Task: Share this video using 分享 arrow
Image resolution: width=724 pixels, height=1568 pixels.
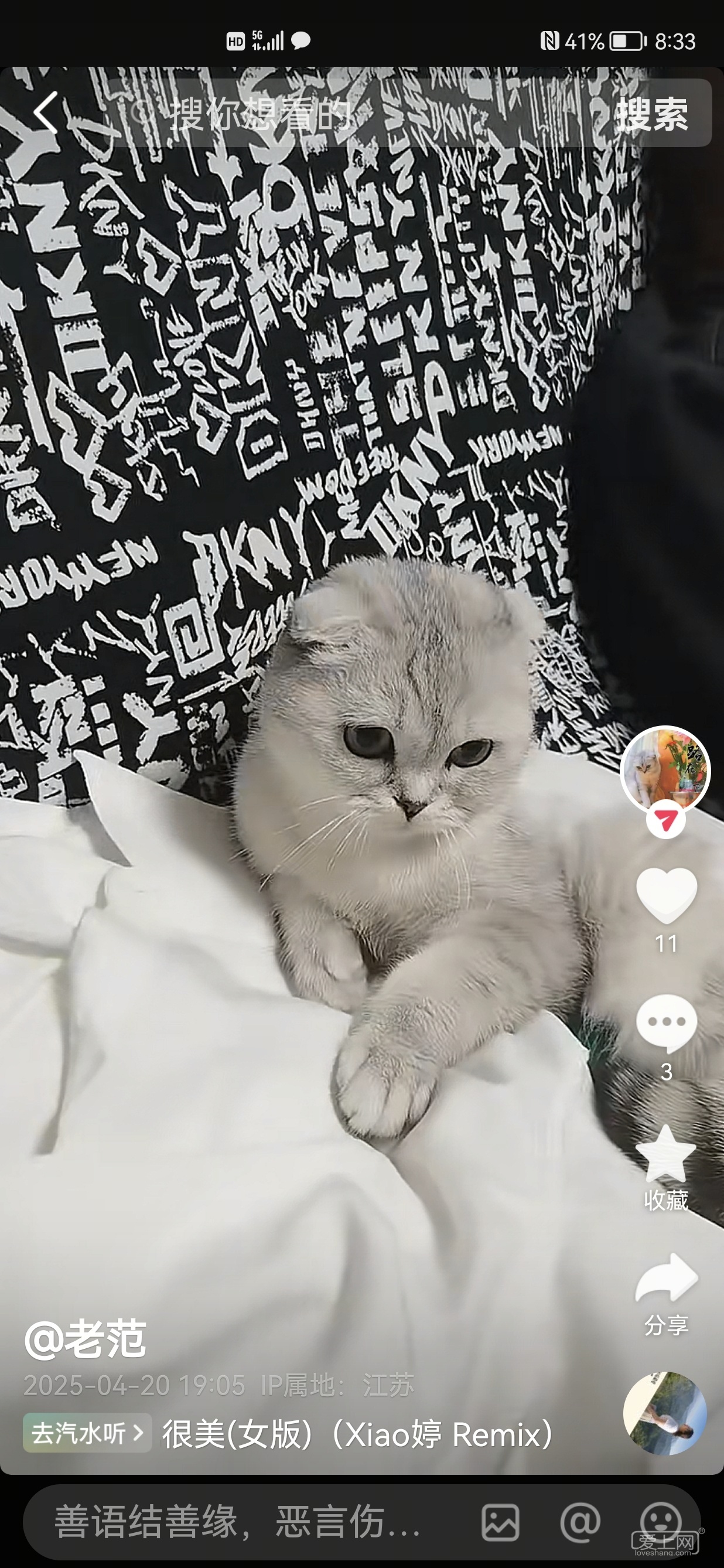Action: point(666,1279)
